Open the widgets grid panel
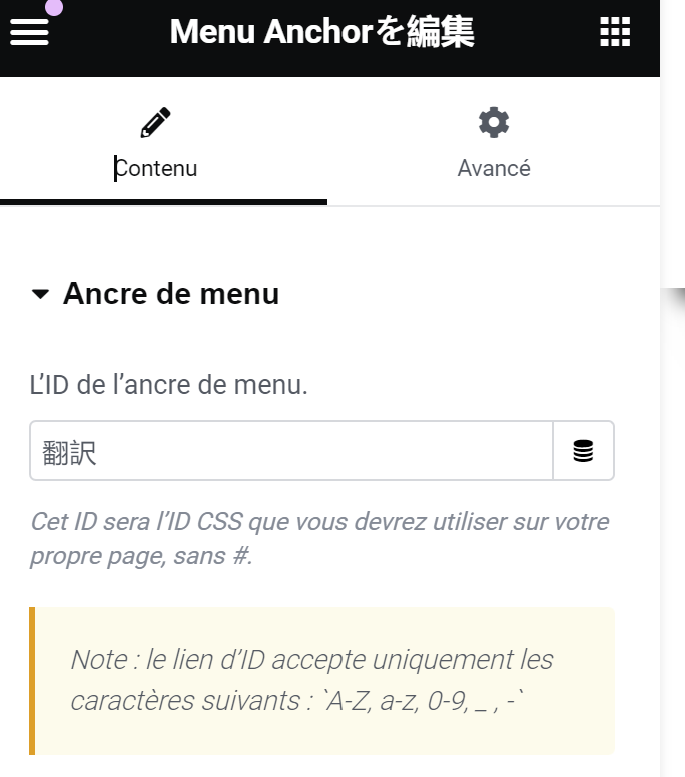This screenshot has height=777, width=685. click(x=615, y=32)
